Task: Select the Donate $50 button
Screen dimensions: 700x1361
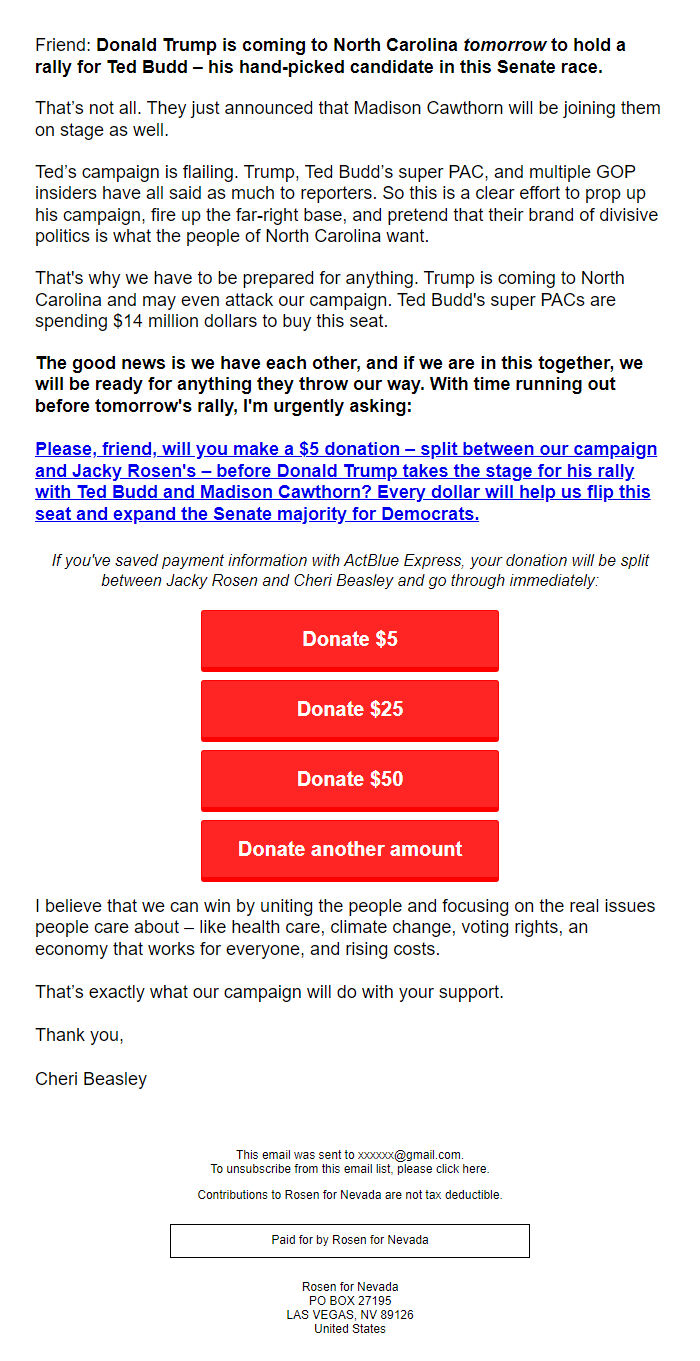Action: (350, 780)
